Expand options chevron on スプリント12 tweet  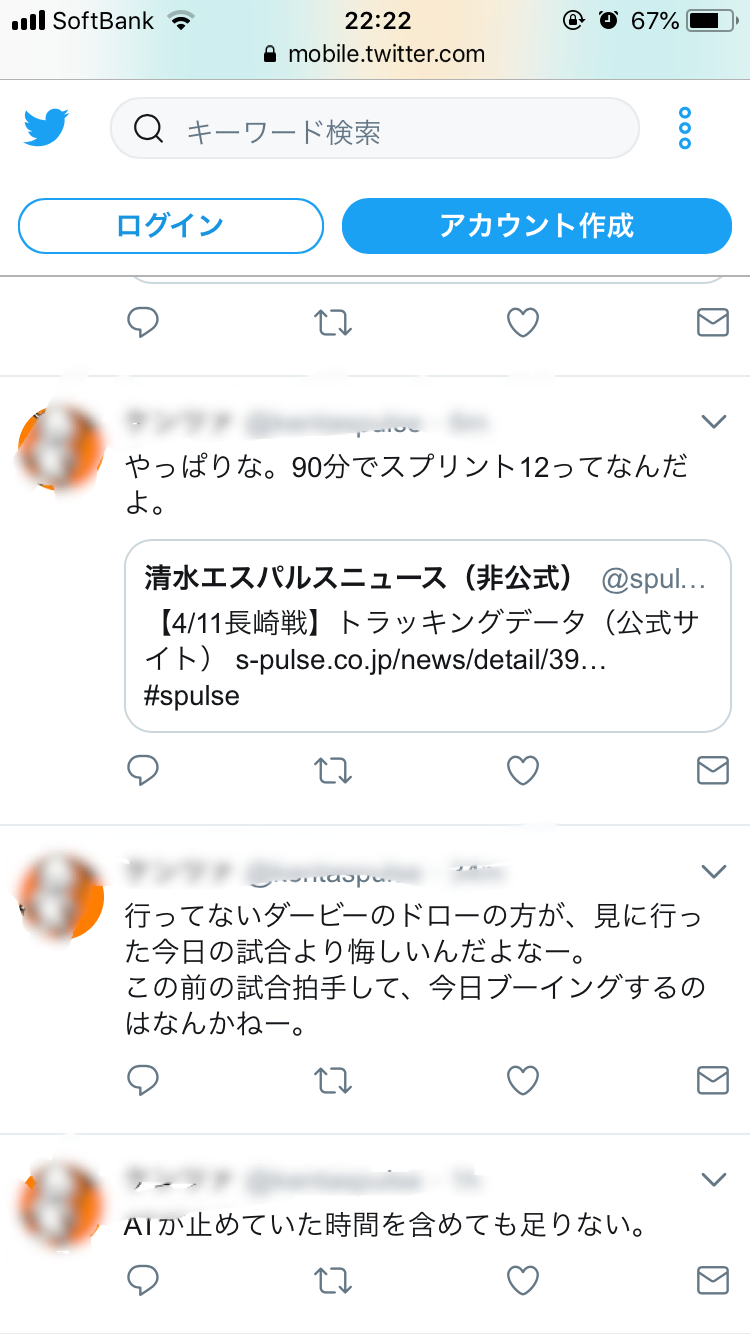click(713, 422)
